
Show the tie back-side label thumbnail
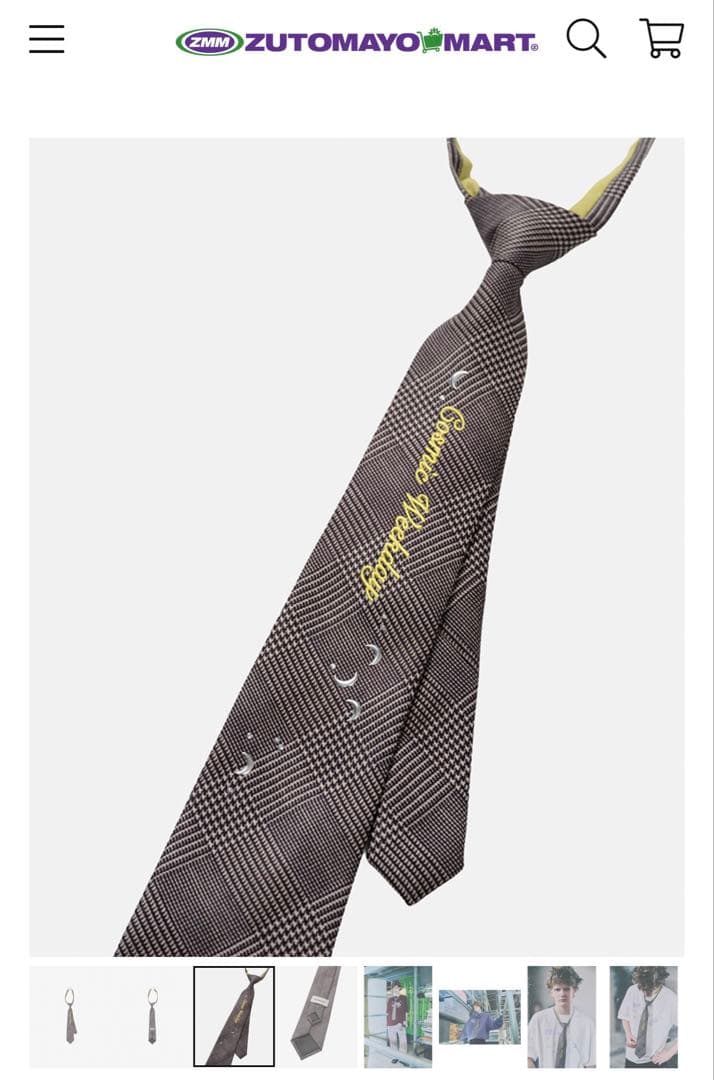[316, 1016]
